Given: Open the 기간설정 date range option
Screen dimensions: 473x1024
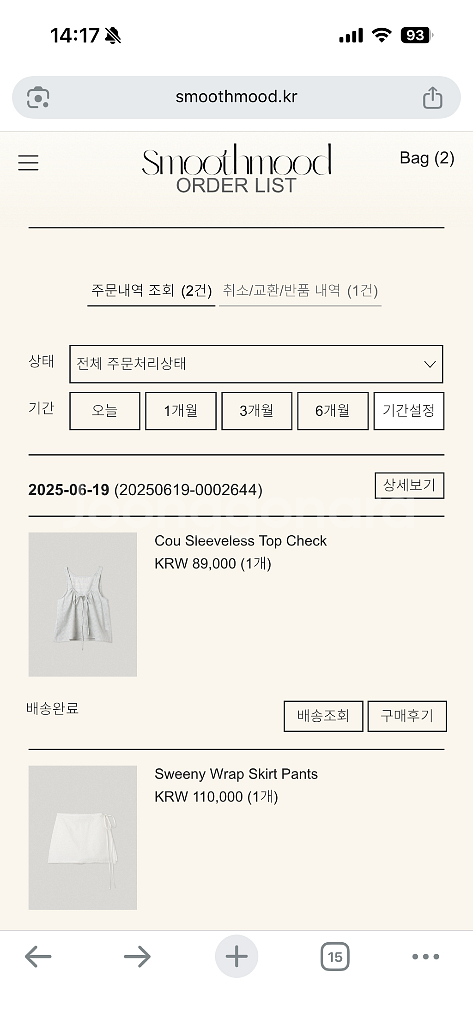Looking at the screenshot, I should [x=408, y=411].
